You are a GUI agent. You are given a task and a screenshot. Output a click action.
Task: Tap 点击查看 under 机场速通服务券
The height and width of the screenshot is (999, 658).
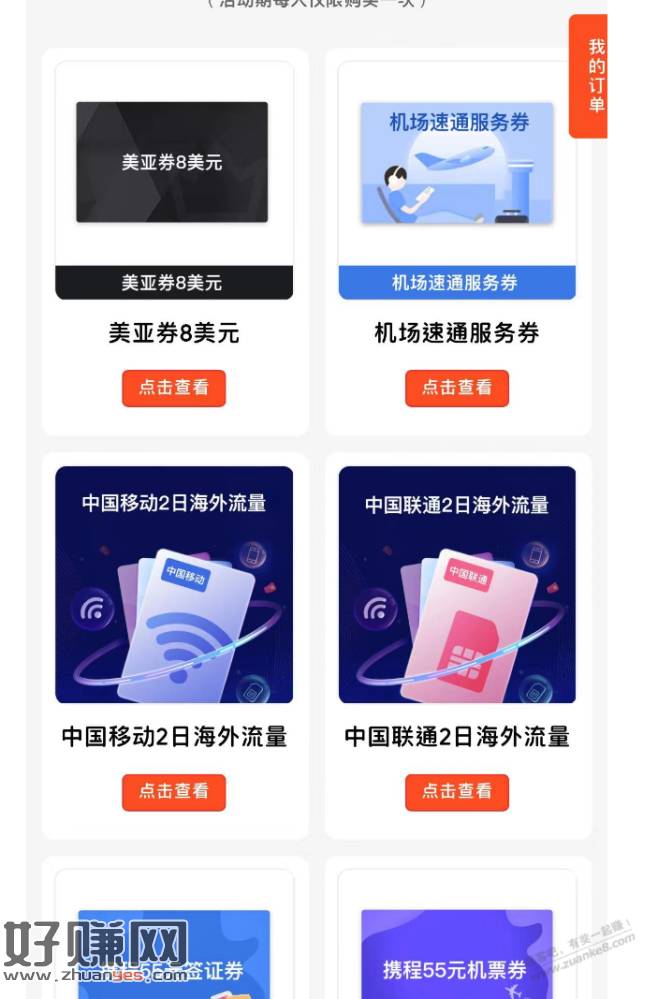click(x=457, y=388)
